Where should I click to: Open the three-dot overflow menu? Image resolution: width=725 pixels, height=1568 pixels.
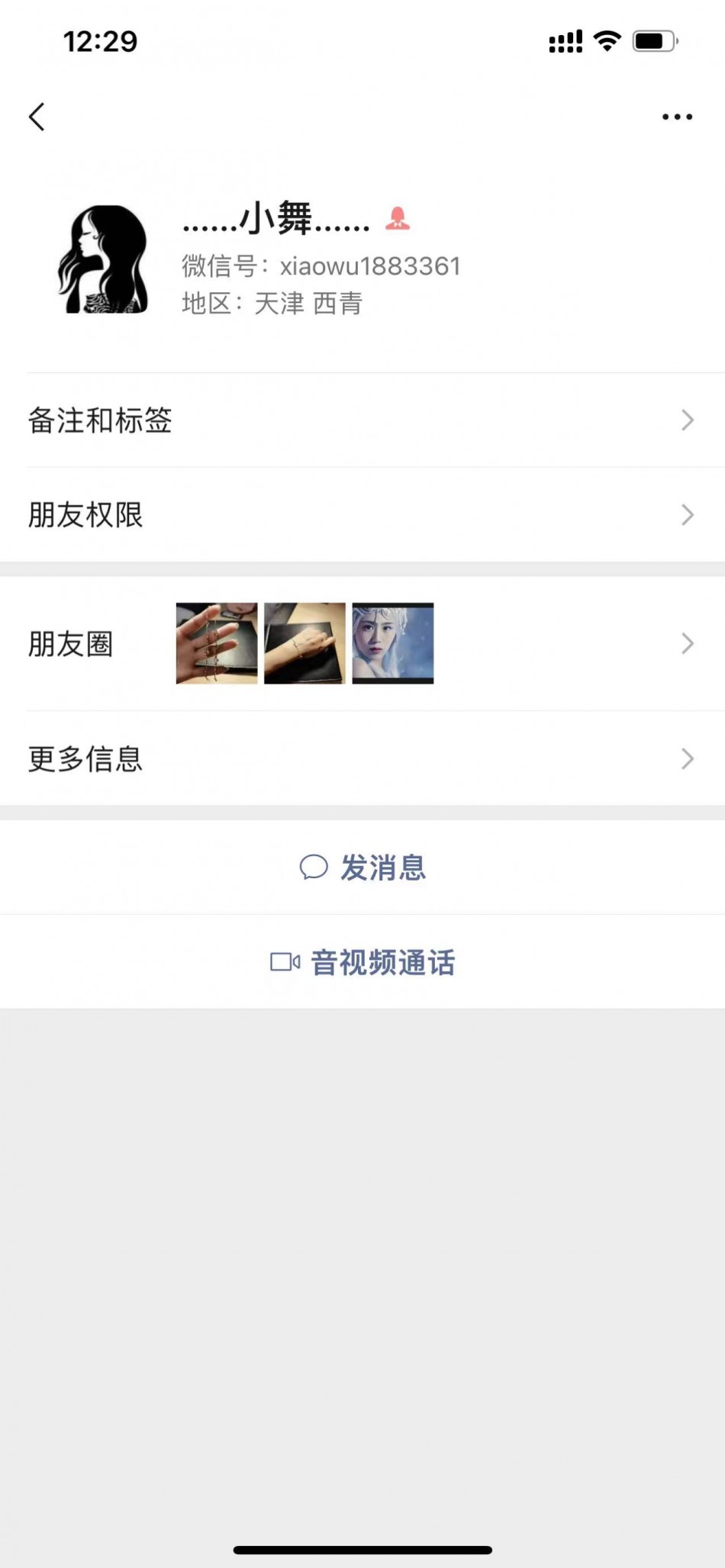(x=677, y=117)
